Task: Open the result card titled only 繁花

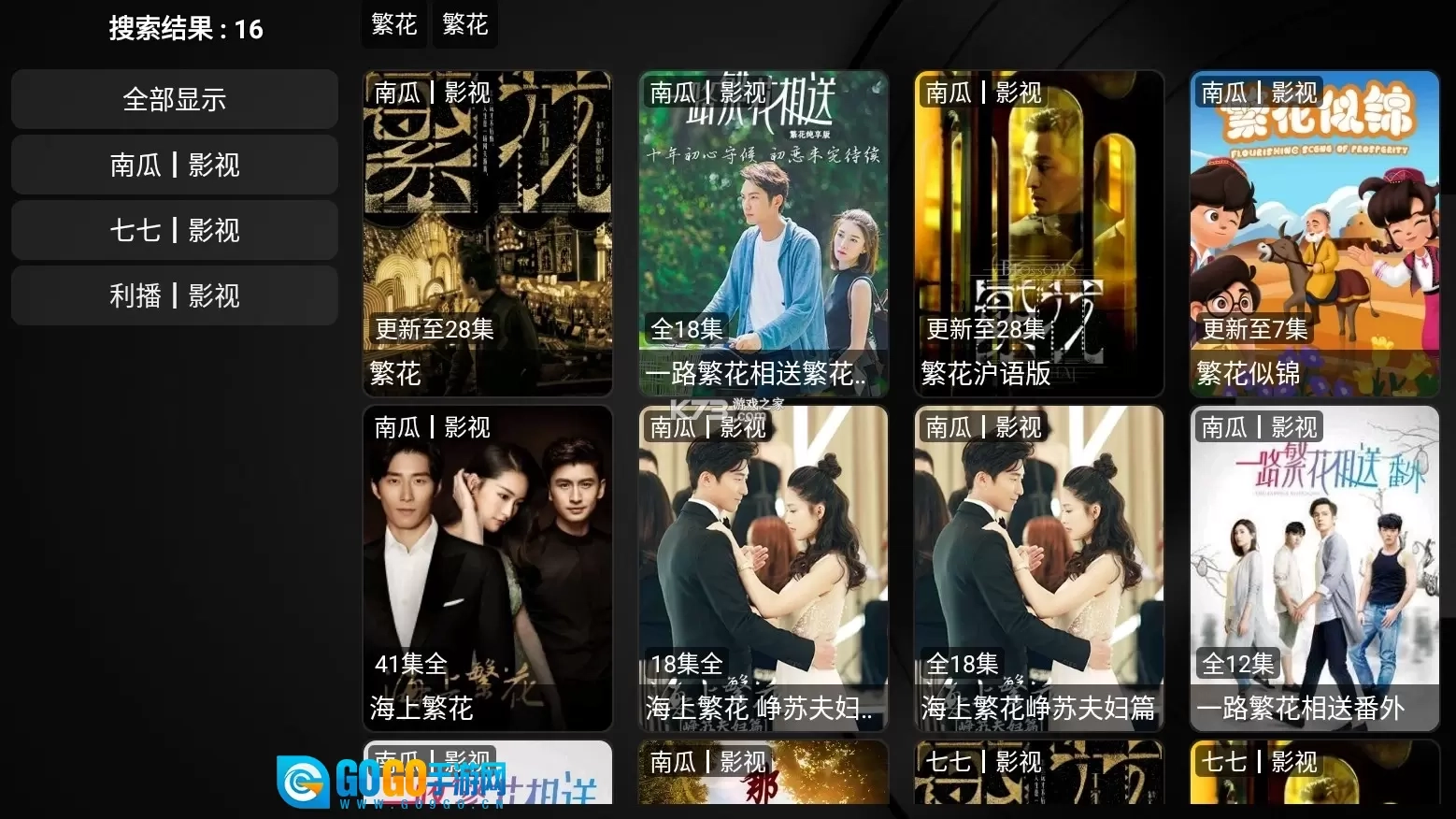Action: 487,234
